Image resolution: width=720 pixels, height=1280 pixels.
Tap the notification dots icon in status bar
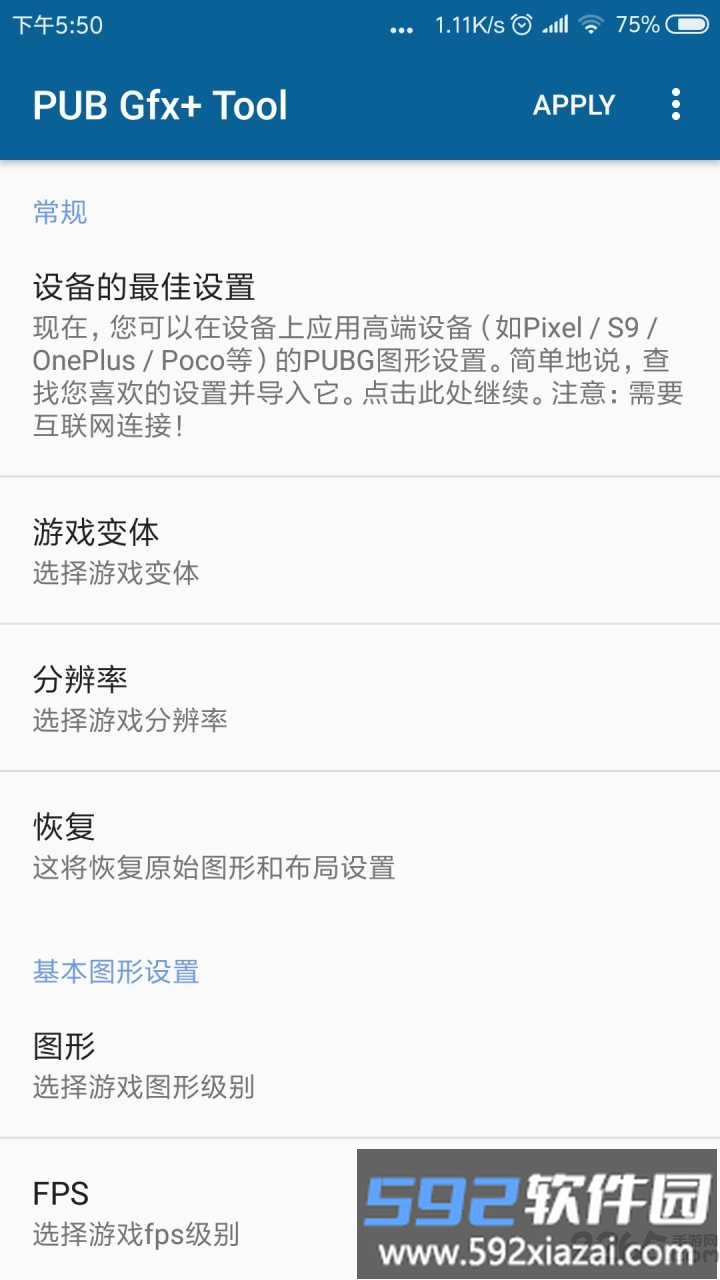click(402, 27)
